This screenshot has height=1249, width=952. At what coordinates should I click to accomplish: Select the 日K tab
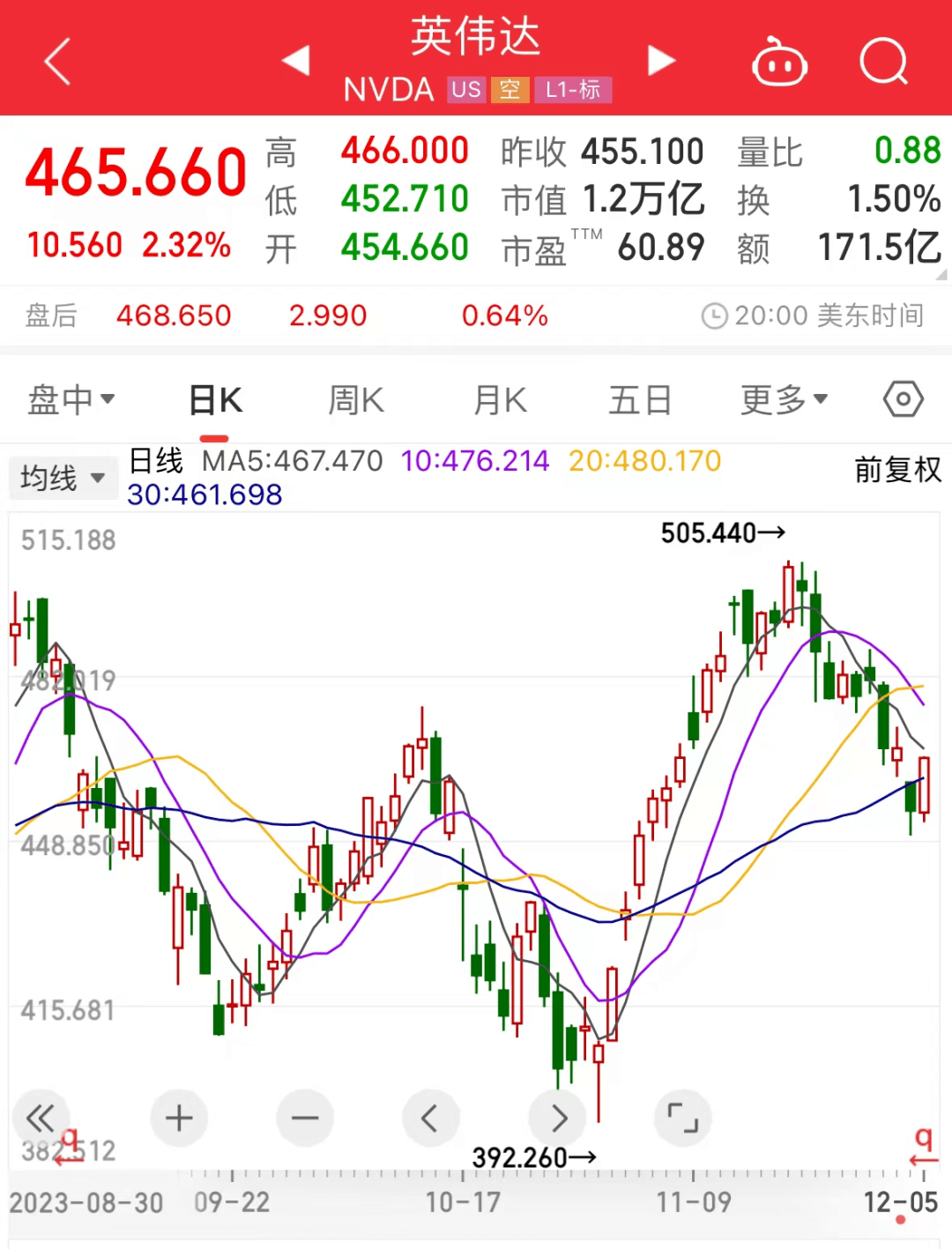pos(215,401)
